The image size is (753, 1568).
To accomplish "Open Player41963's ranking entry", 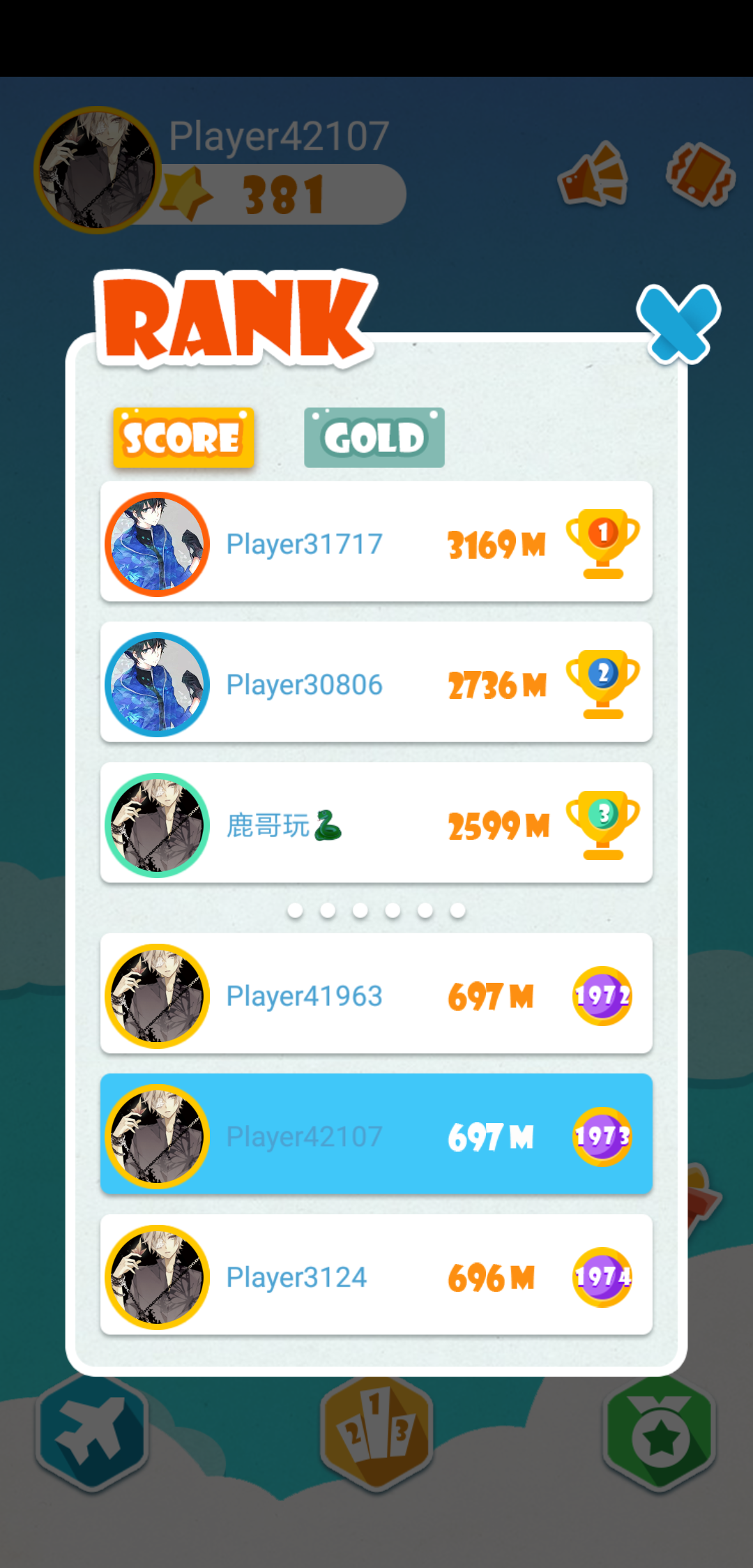I will pyautogui.click(x=376, y=994).
